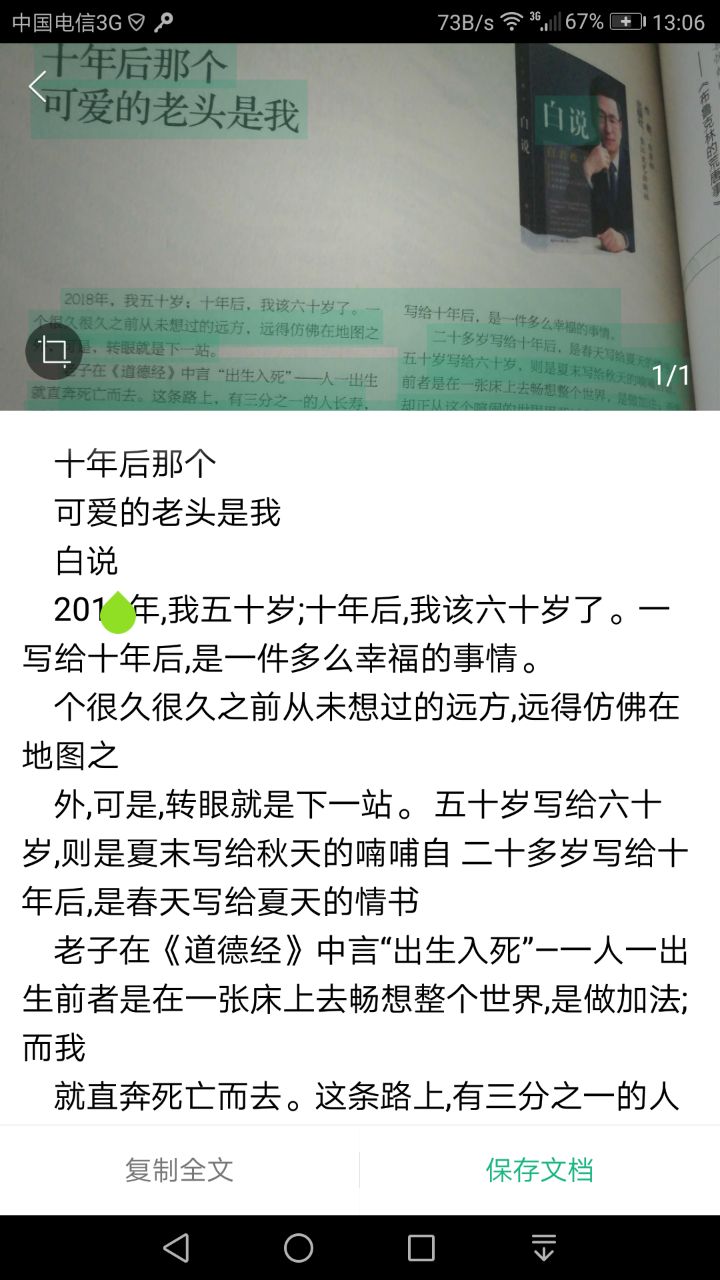The height and width of the screenshot is (1280, 720).
Task: Open recent apps from the navigation bar
Action: click(421, 1248)
